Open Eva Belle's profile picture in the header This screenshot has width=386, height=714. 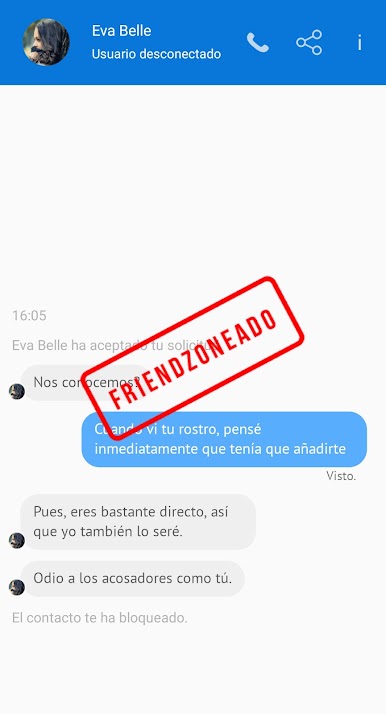point(46,42)
